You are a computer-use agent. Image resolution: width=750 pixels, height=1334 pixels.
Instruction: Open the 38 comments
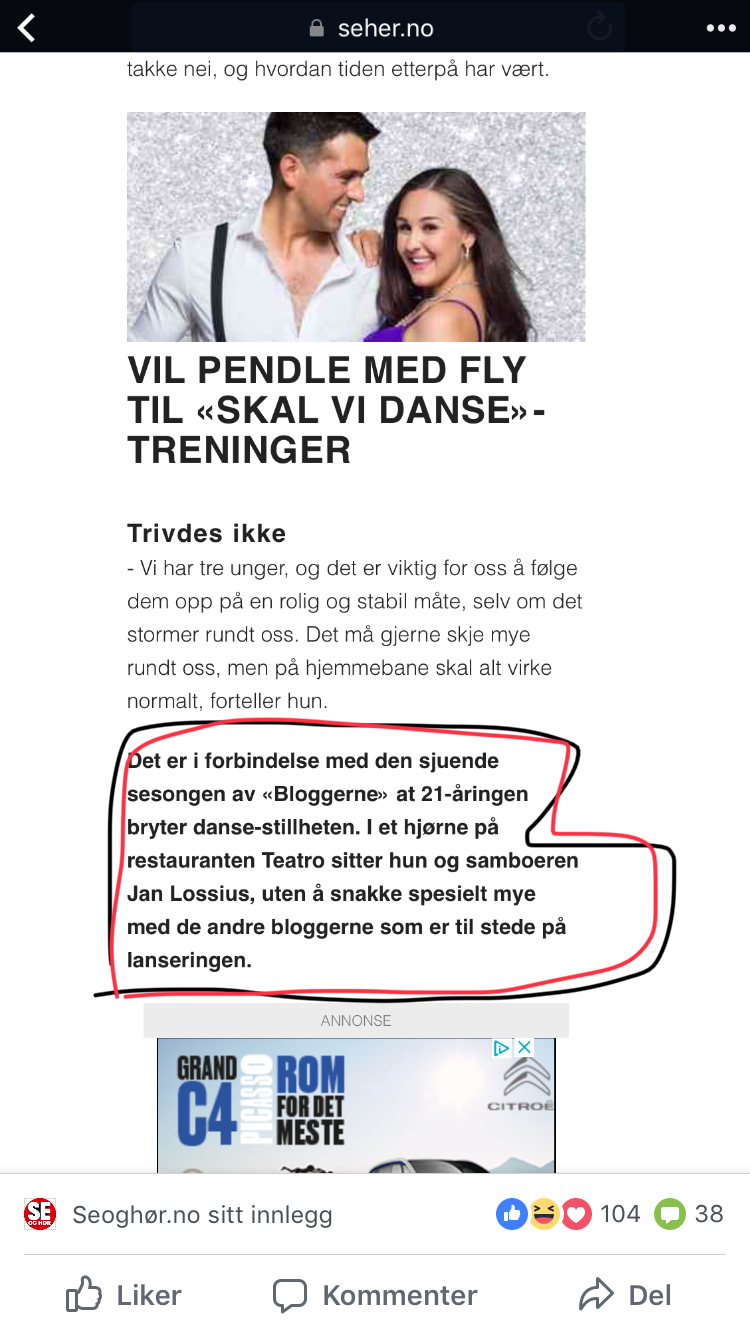click(x=689, y=1214)
